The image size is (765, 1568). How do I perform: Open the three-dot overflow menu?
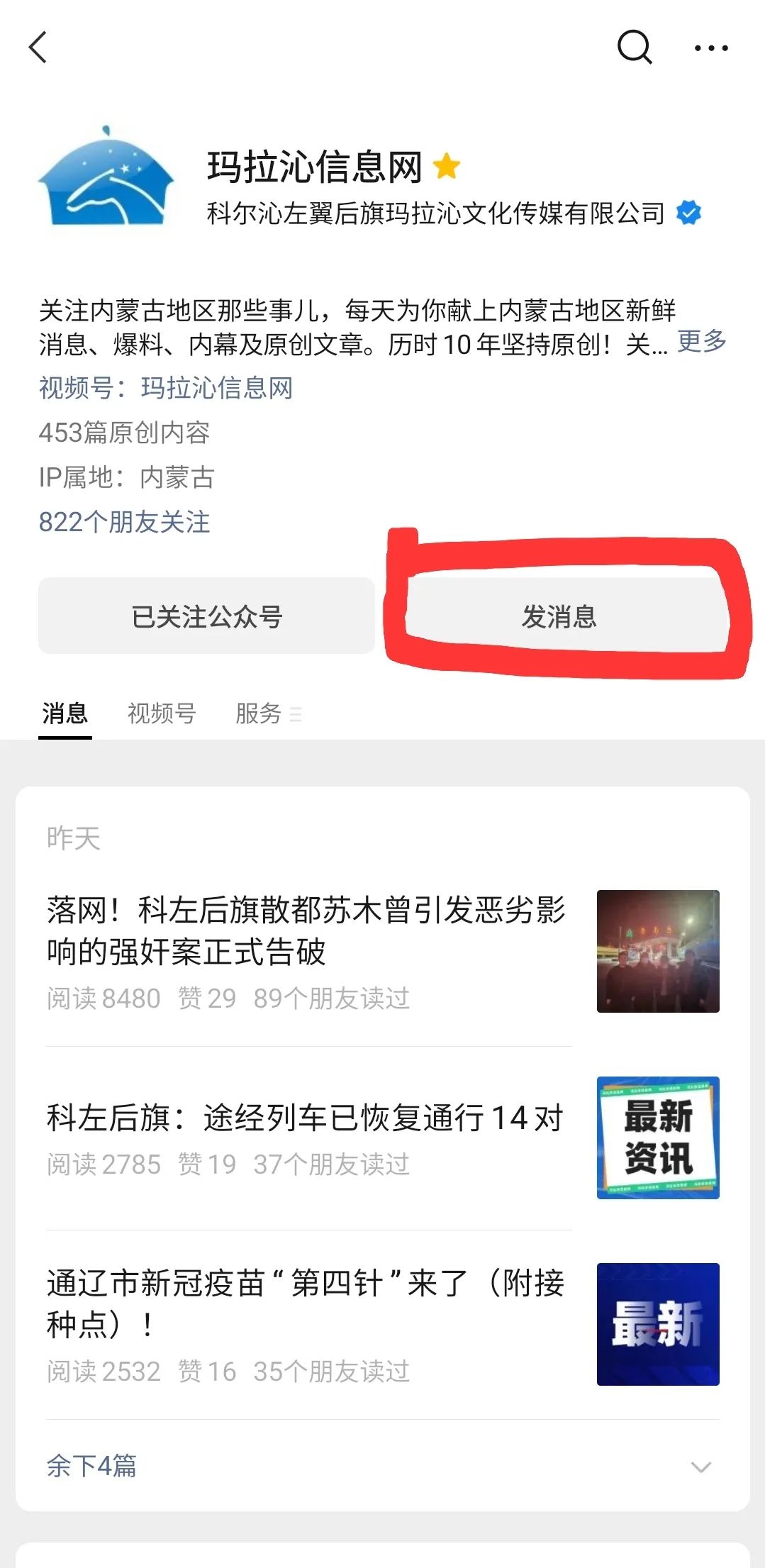click(x=710, y=48)
